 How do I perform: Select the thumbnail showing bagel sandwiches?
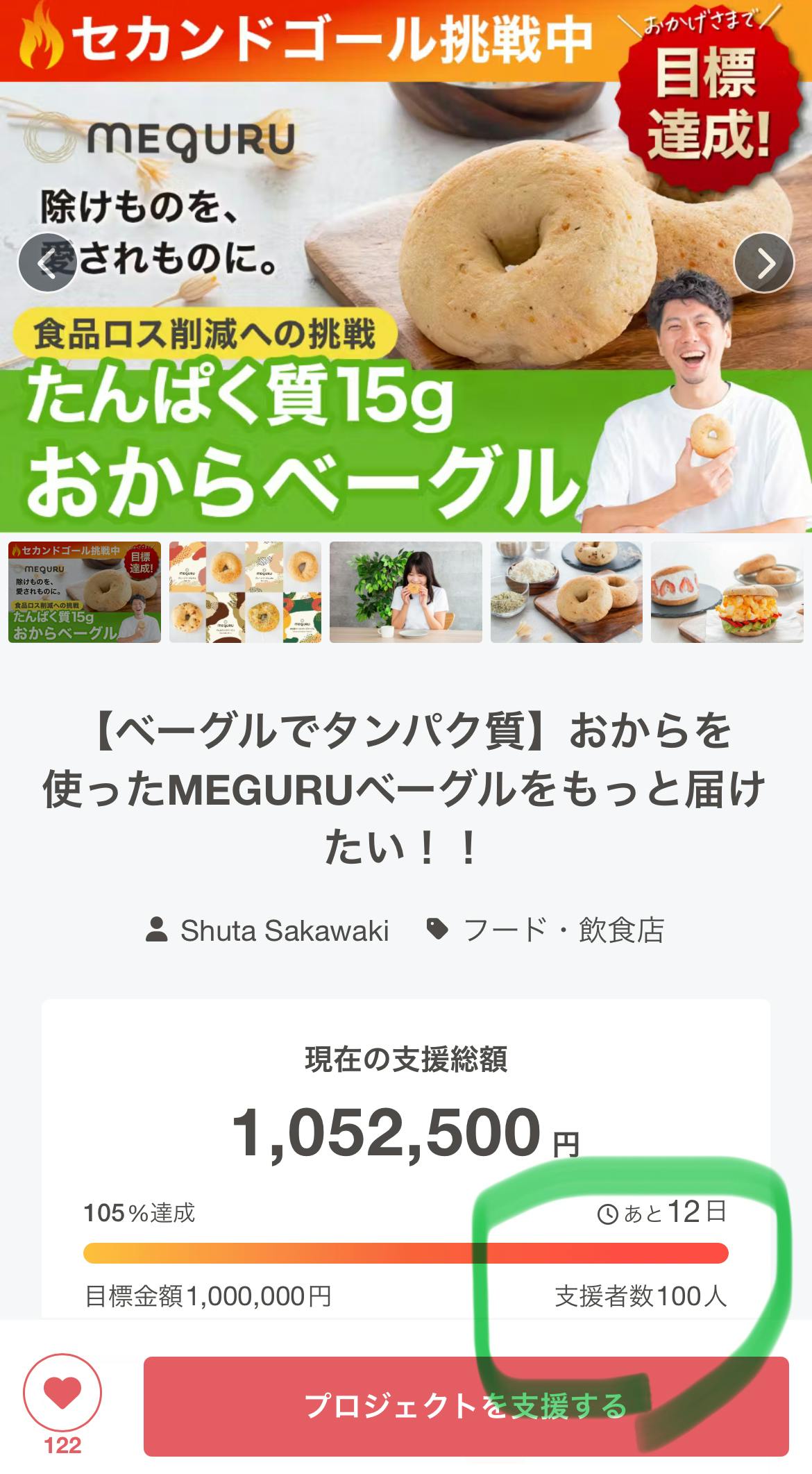tap(727, 592)
